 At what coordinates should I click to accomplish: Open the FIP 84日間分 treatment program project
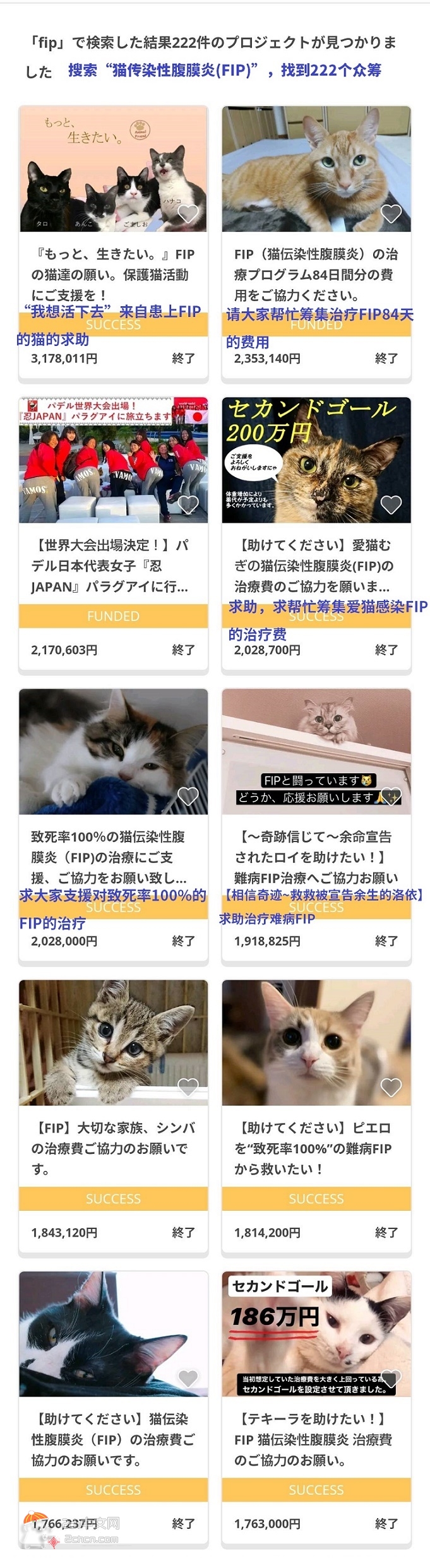point(316,273)
